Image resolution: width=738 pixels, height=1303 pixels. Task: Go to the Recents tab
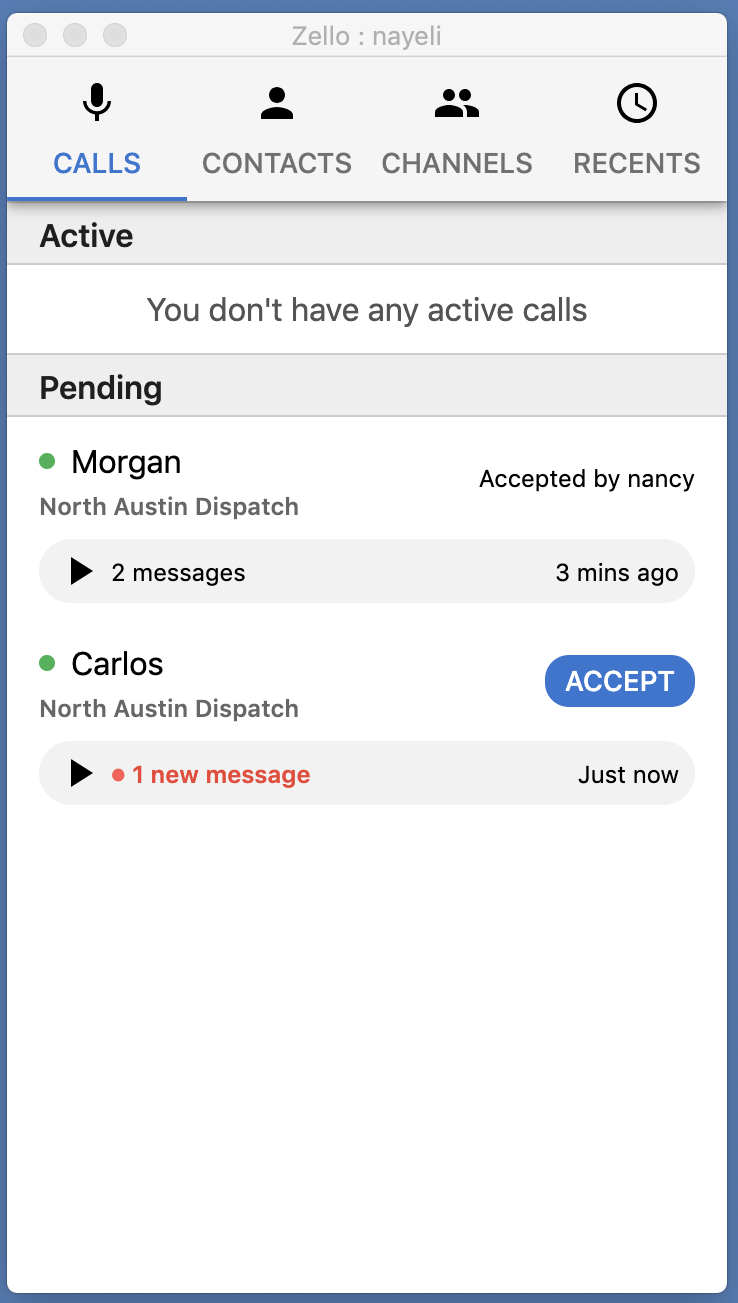[636, 130]
